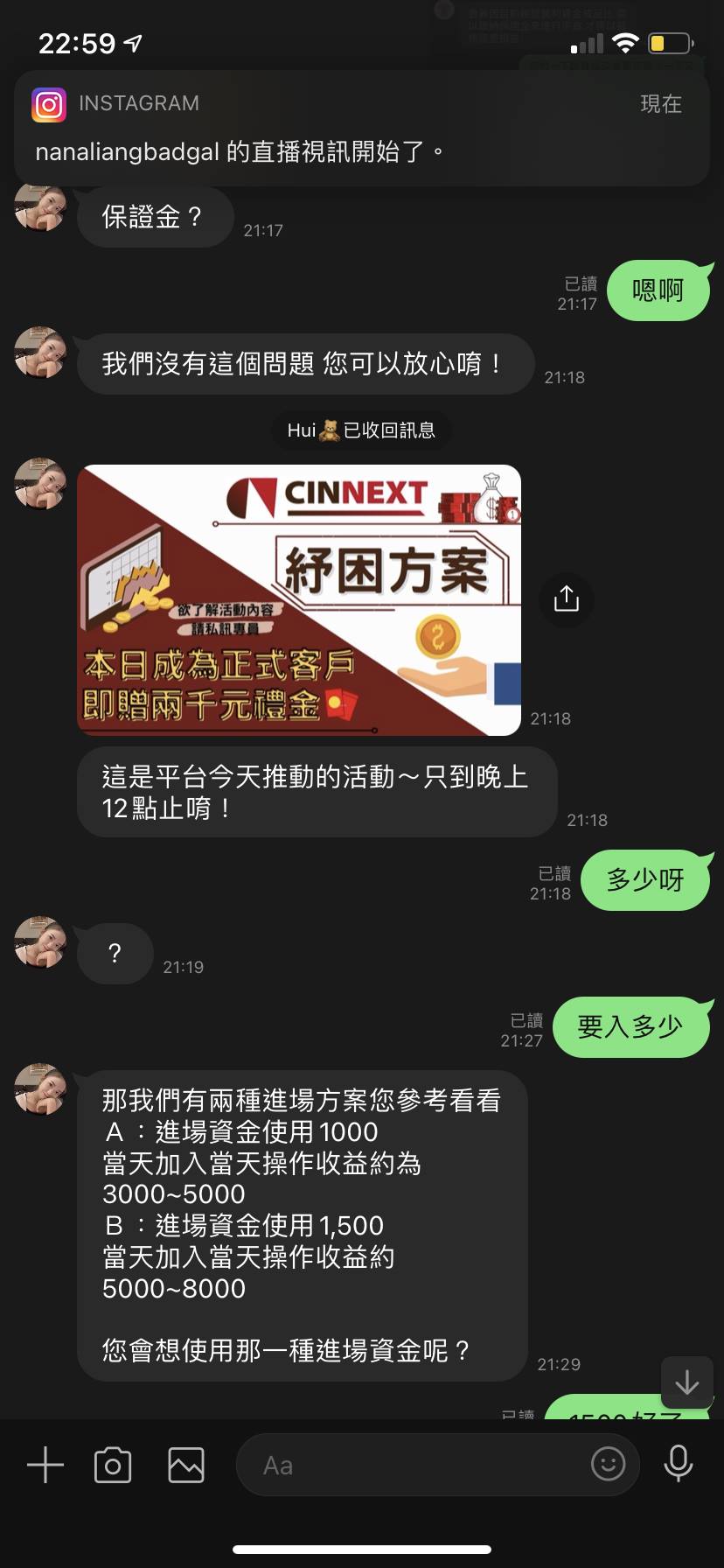
Task: Record a voice message with the microphone
Action: [678, 1464]
